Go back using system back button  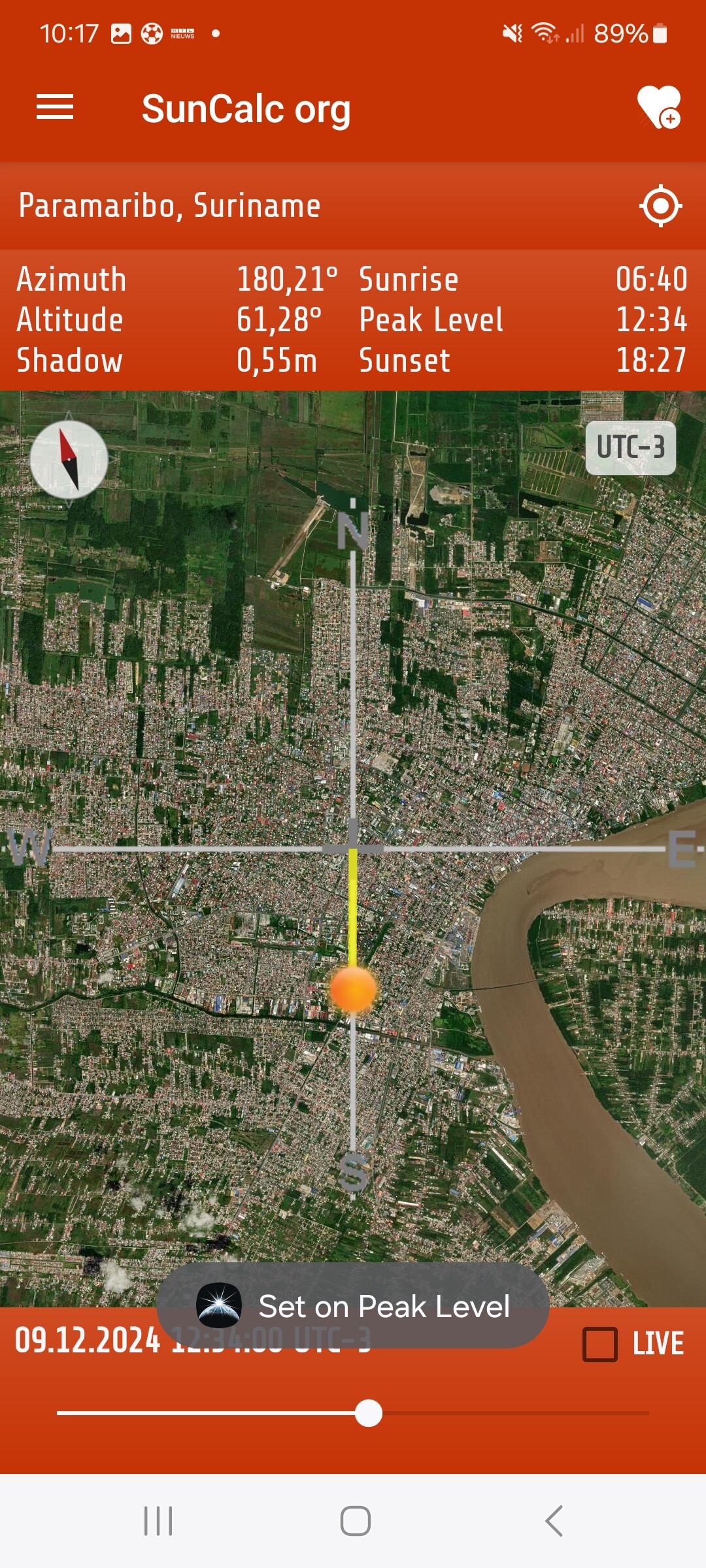[x=554, y=1521]
